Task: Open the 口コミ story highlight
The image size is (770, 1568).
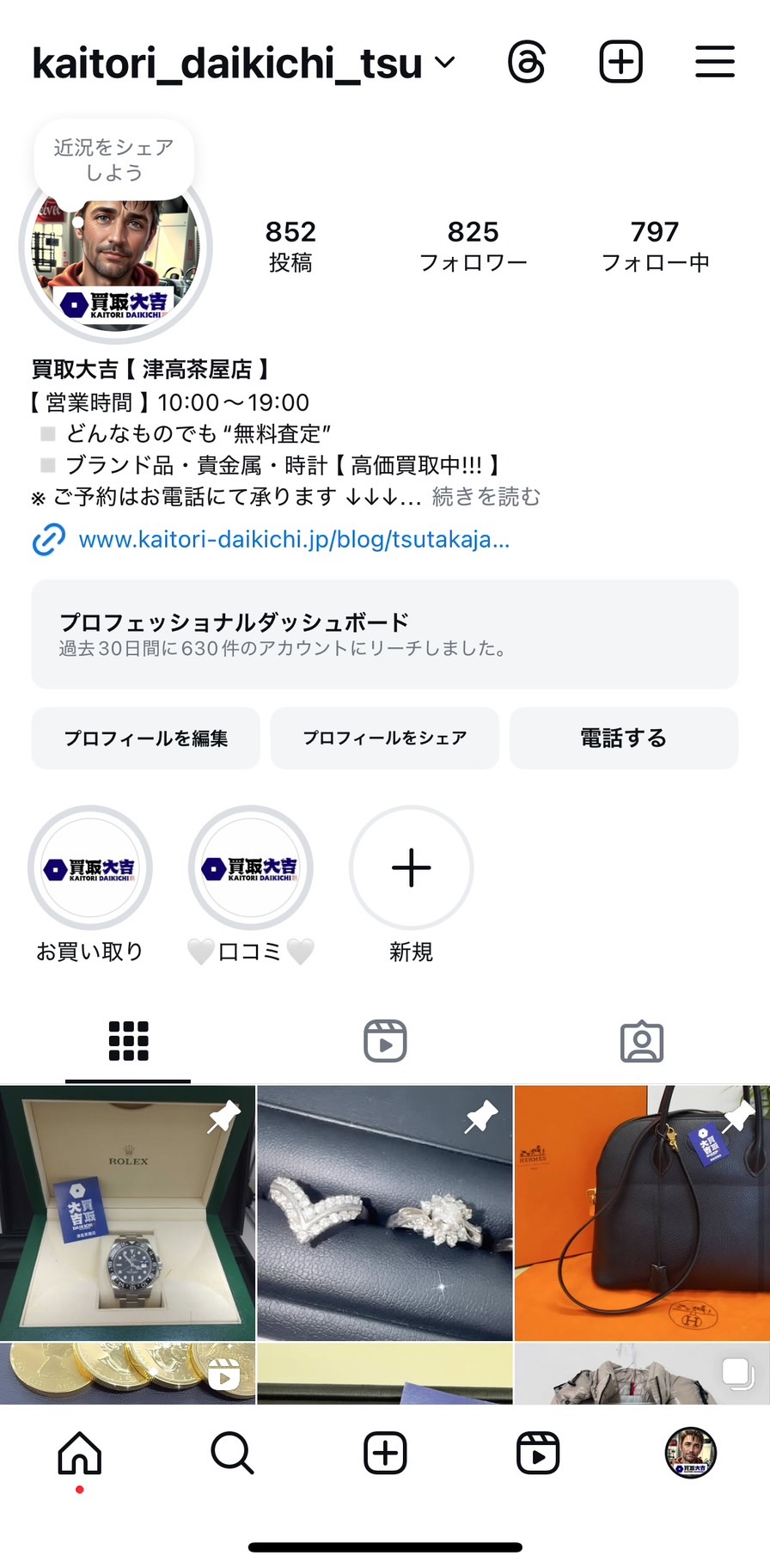Action: pos(251,868)
